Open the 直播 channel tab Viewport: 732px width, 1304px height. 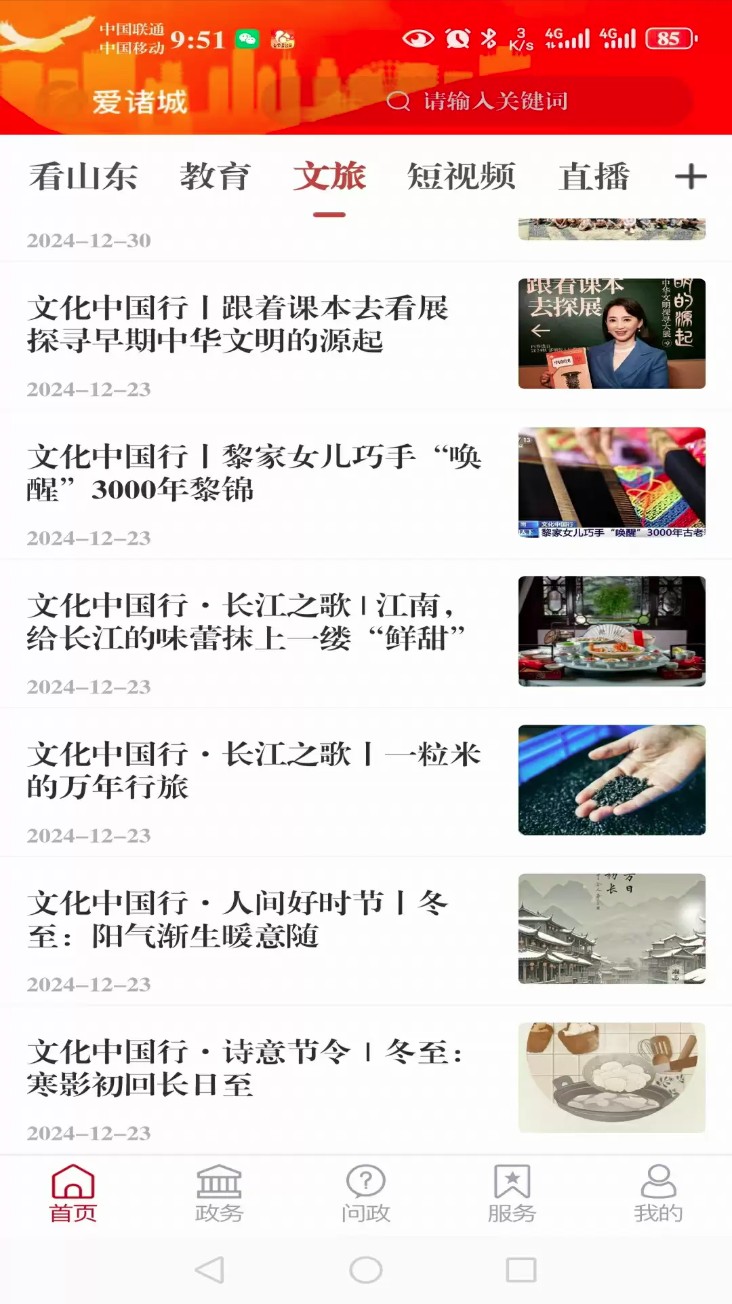pyautogui.click(x=594, y=176)
